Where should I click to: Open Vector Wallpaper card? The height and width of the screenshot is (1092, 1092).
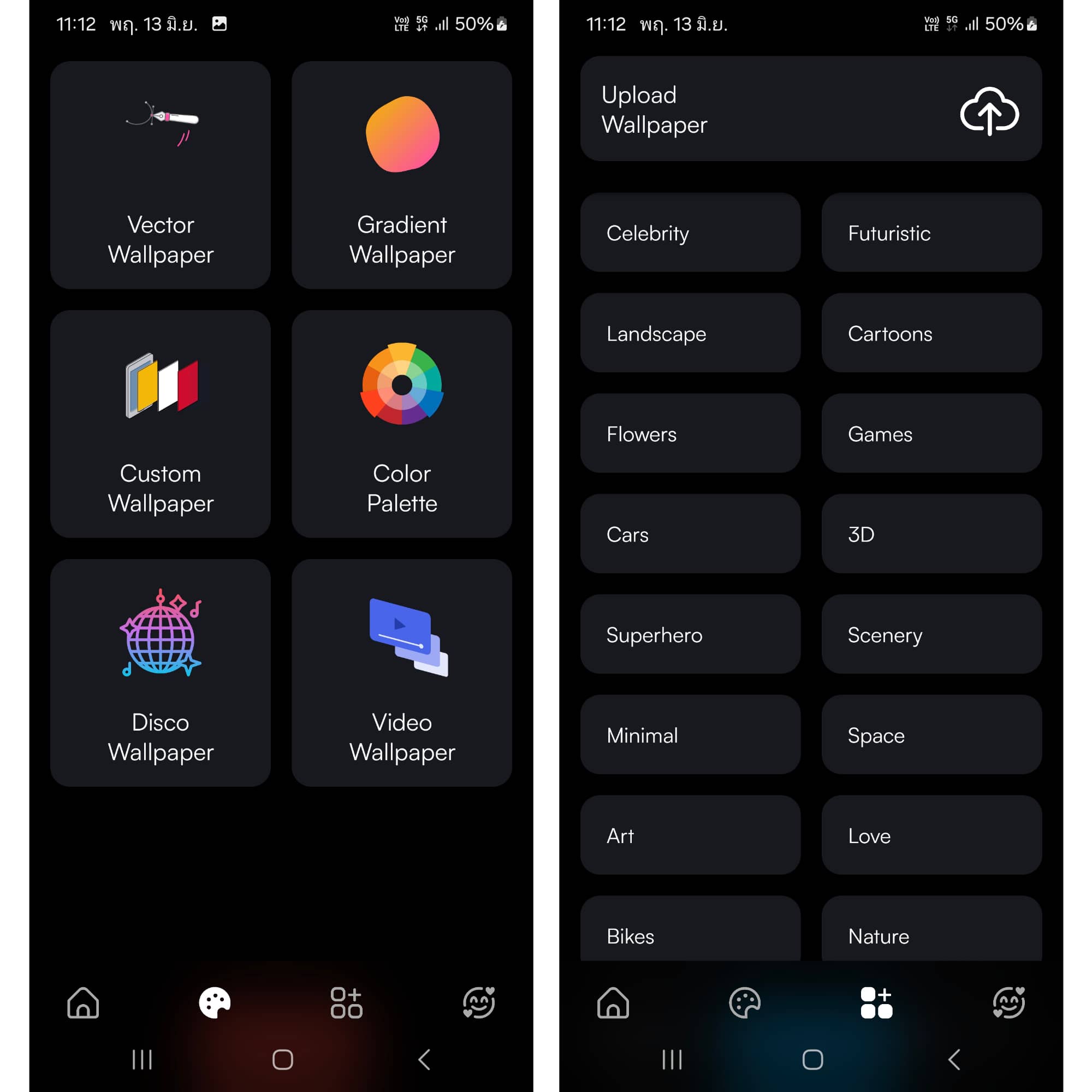pyautogui.click(x=161, y=175)
